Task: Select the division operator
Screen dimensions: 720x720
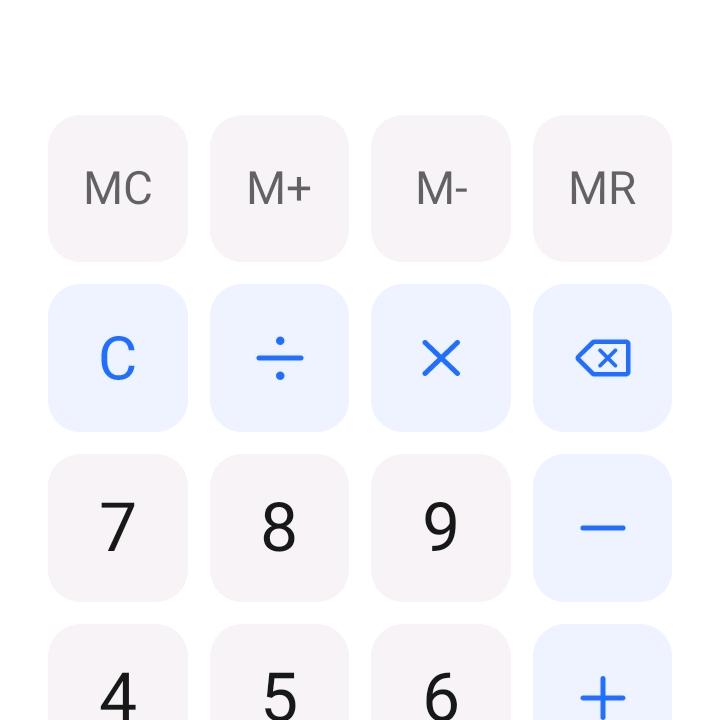Action: (279, 358)
